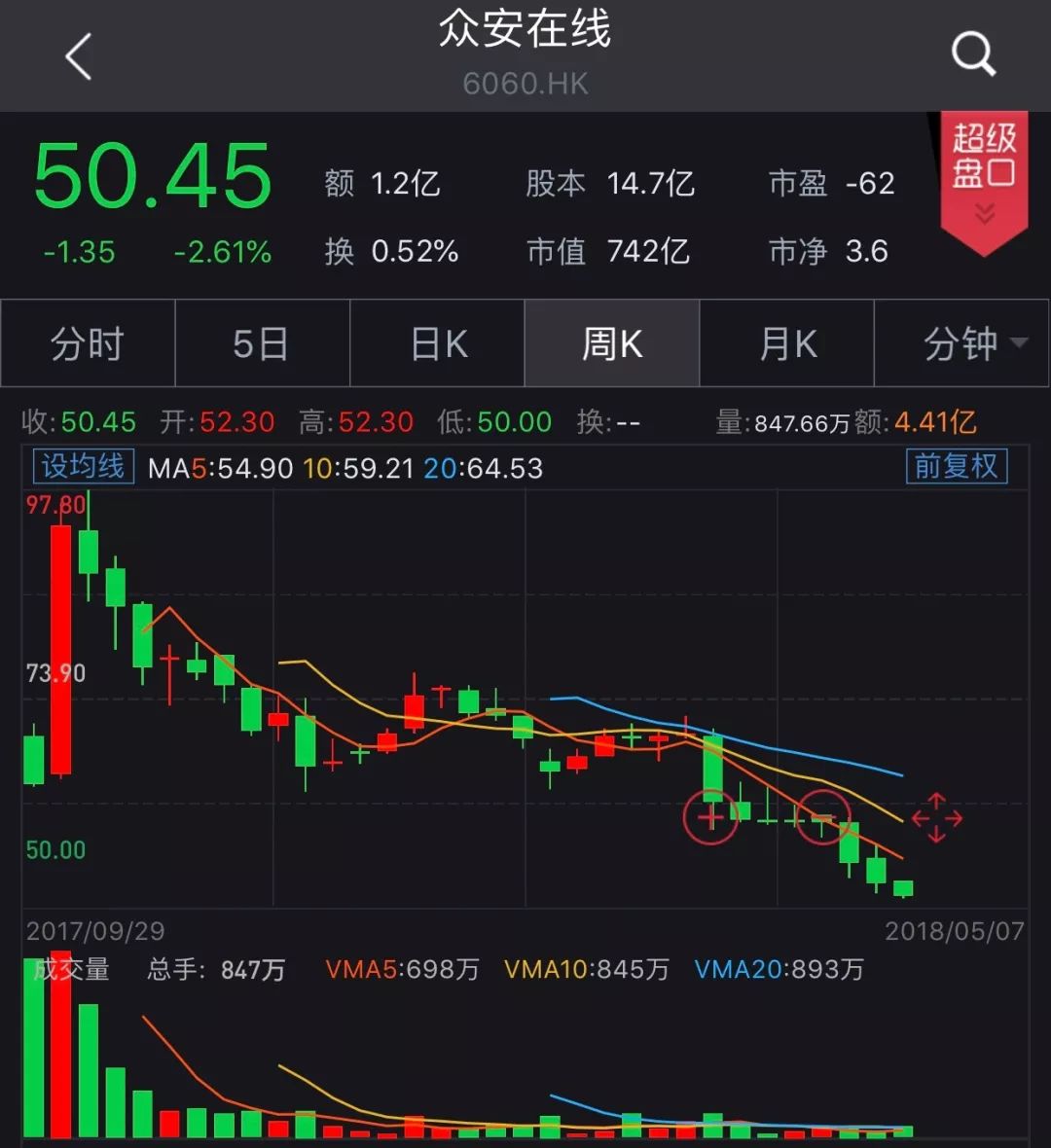Select the right red-circled candlestick marker
Image resolution: width=1051 pixels, height=1148 pixels.
(826, 815)
